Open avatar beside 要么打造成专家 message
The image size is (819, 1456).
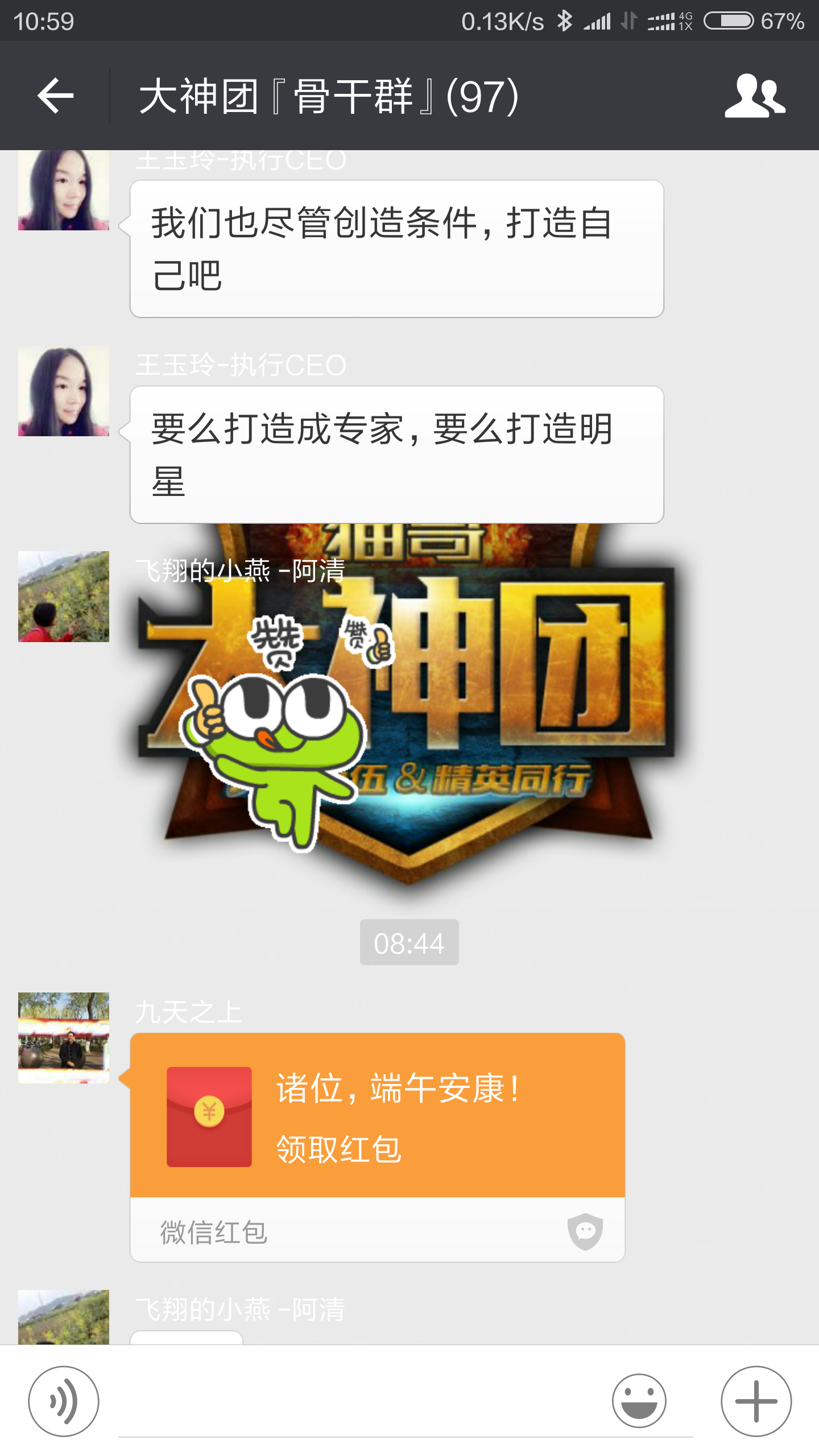pos(64,391)
